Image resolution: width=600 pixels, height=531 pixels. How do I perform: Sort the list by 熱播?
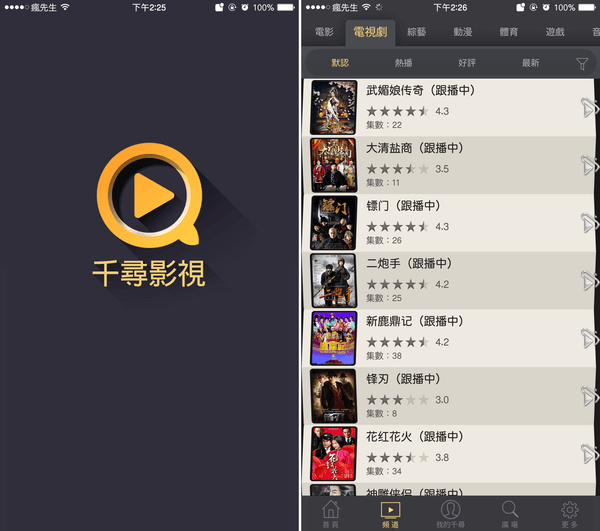tap(402, 63)
